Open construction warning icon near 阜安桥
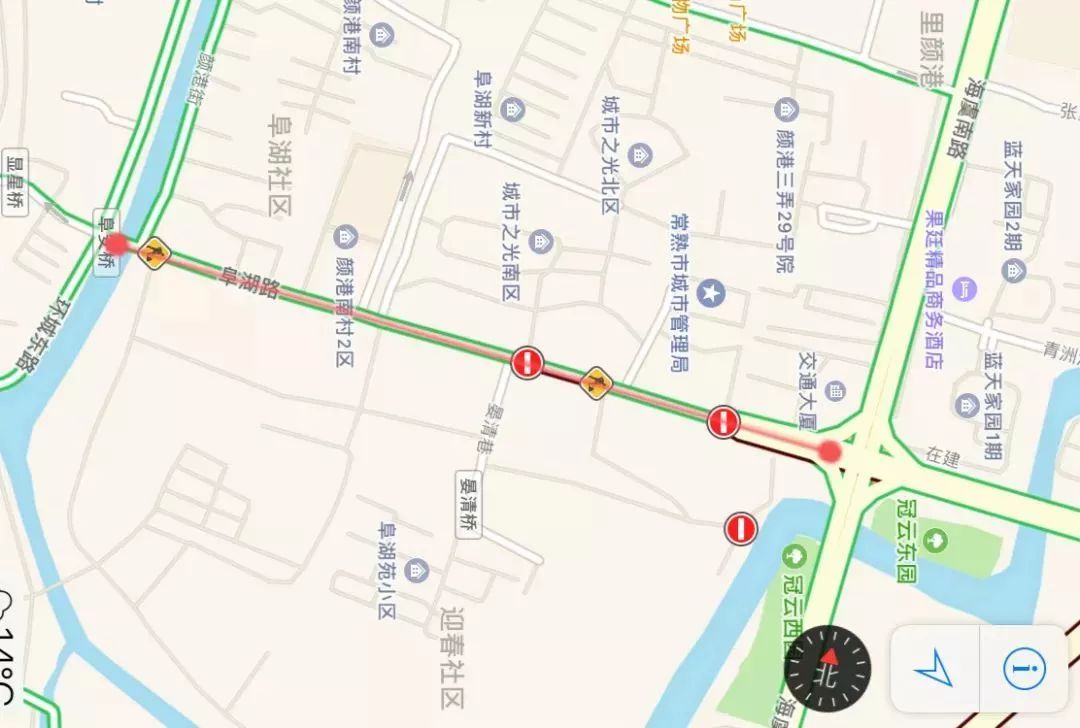1080x728 pixels. tap(153, 253)
